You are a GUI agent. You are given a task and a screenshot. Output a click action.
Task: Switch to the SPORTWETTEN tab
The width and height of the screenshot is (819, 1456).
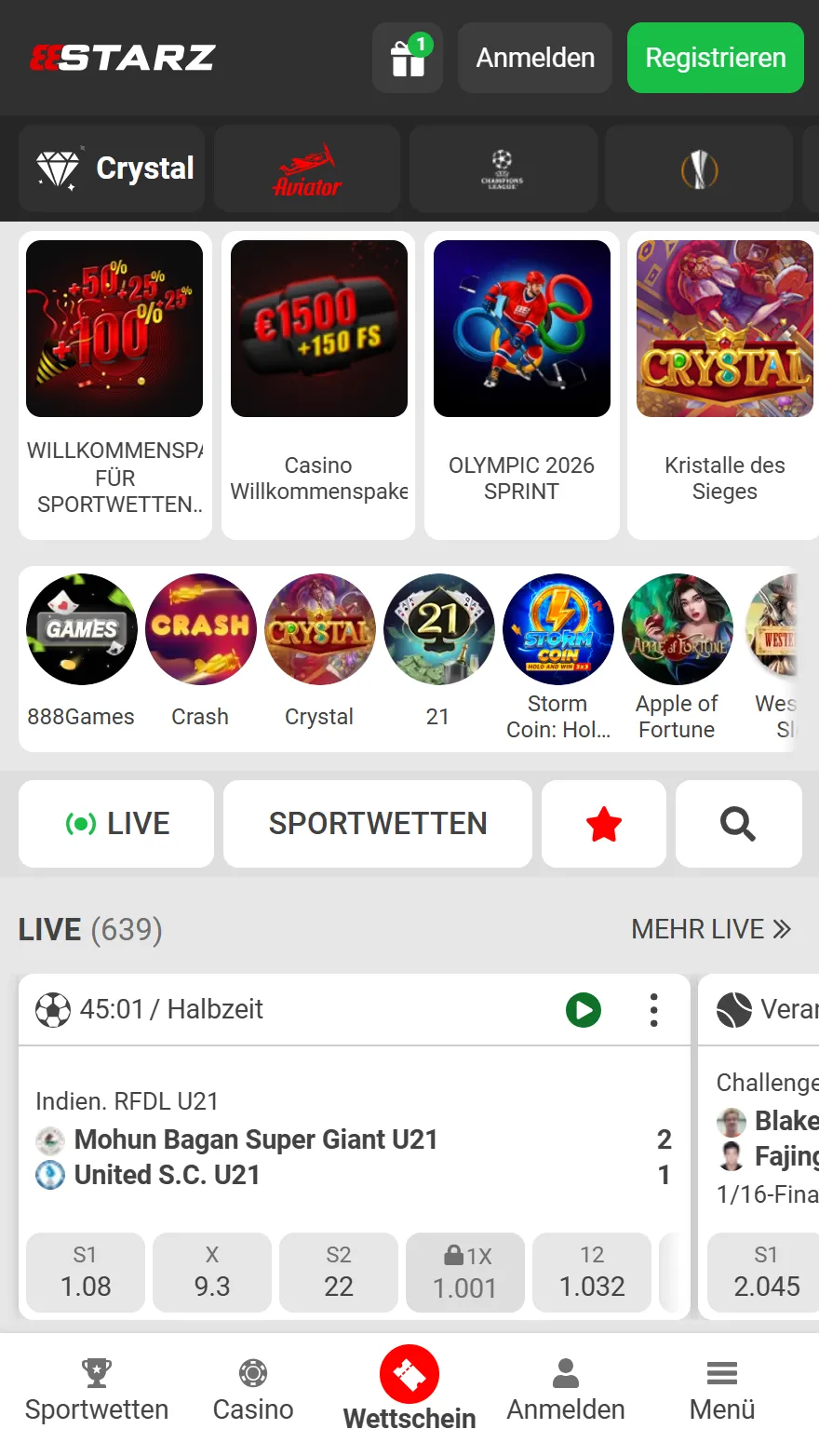[377, 823]
